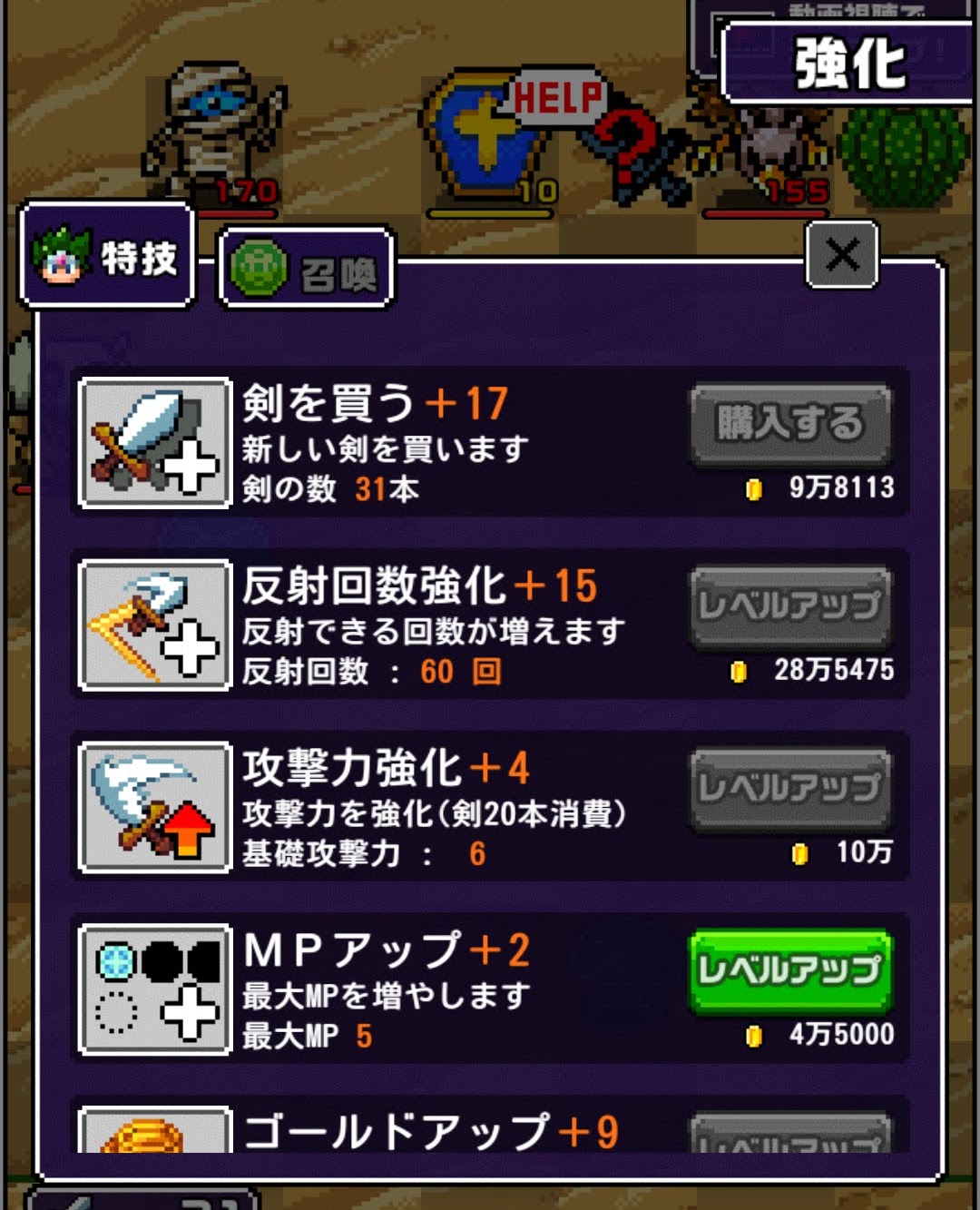The width and height of the screenshot is (980, 1210).
Task: Tap 購入する to buy a sword
Action: point(789,425)
